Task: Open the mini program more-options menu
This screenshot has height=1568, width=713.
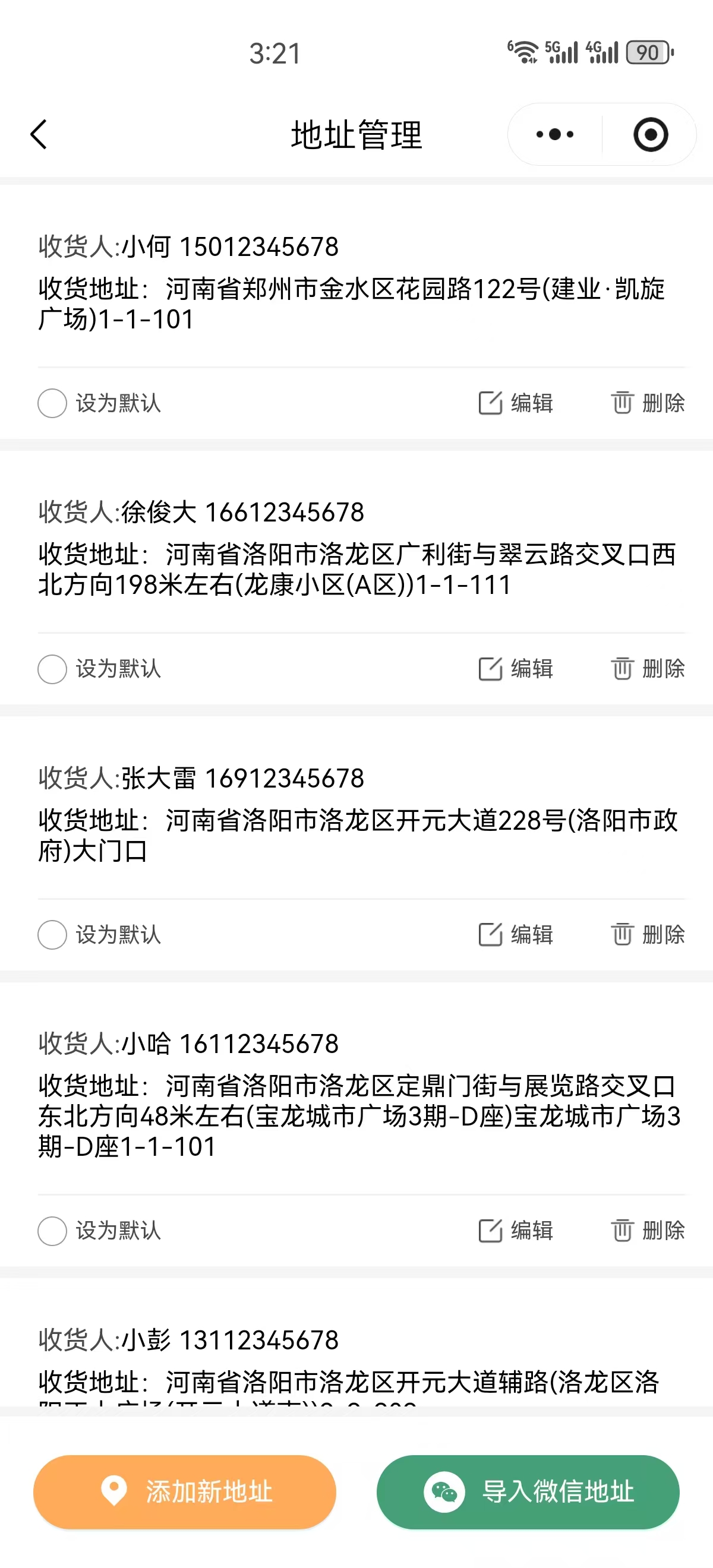Action: point(555,134)
